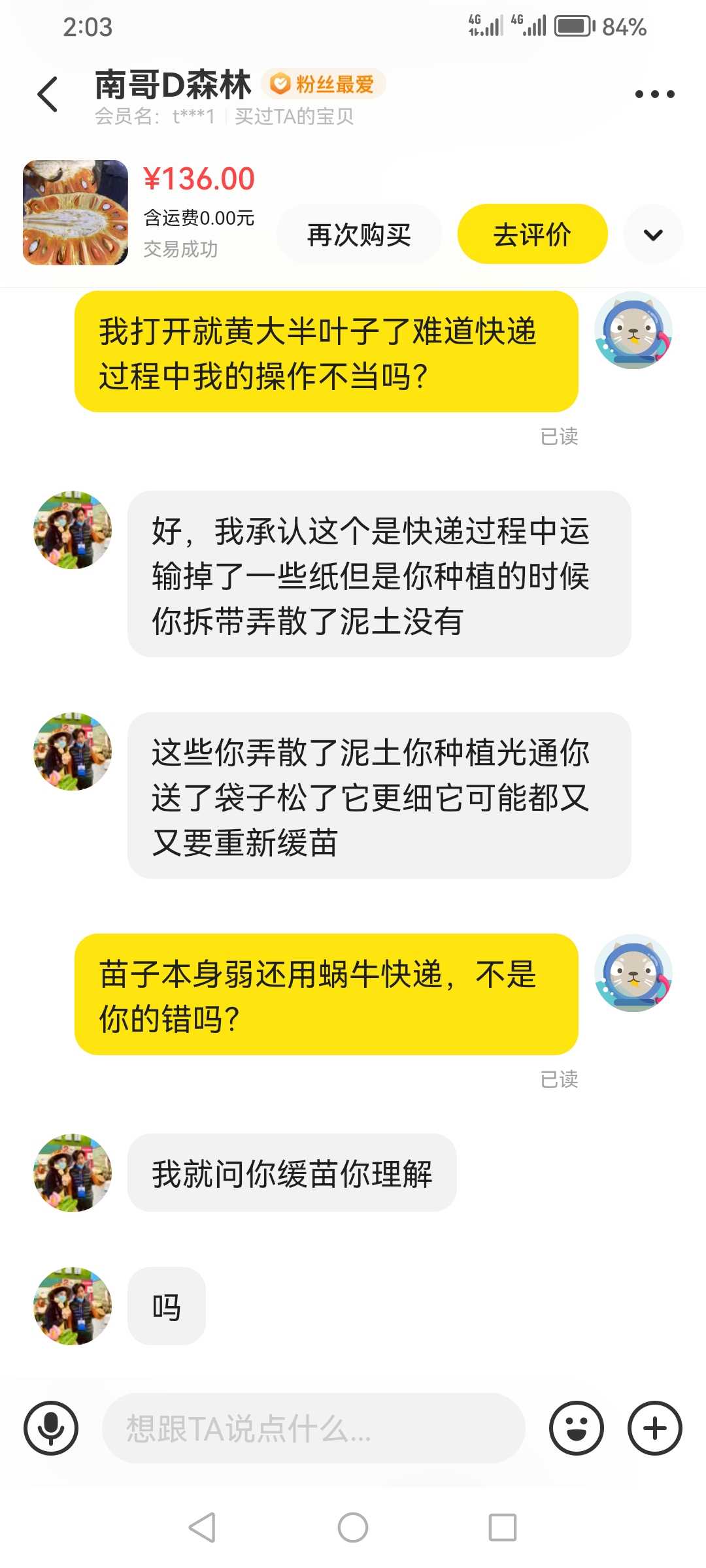Open the three-dot overflow menu
Viewport: 706px width, 1568px height.
pyautogui.click(x=654, y=94)
